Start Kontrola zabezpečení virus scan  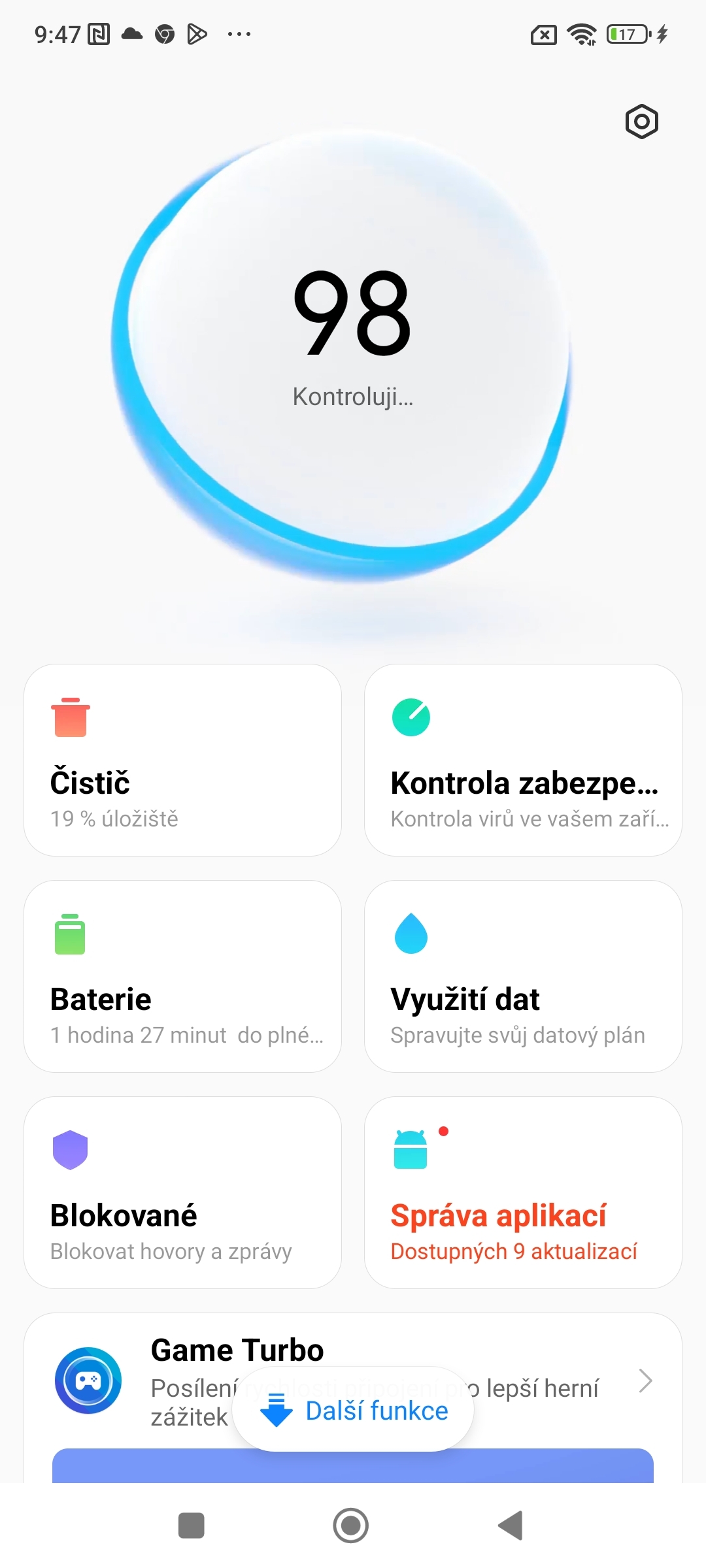(523, 761)
